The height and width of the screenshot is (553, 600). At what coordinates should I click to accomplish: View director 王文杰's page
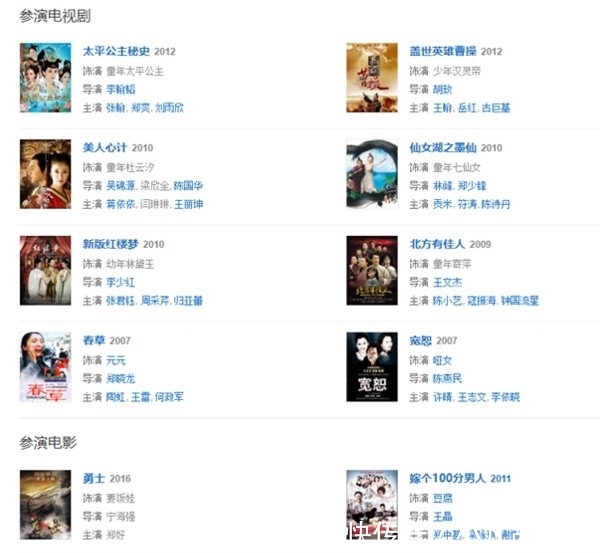(x=448, y=282)
